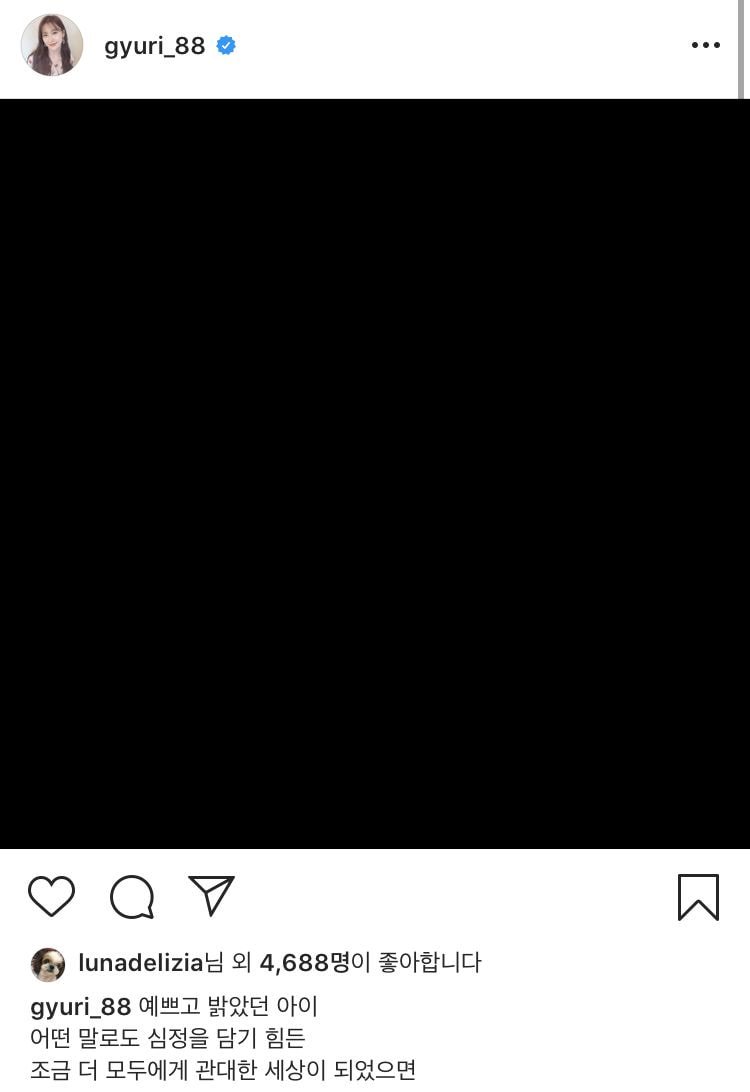Open post options via the three-dot menu icon

coord(706,45)
